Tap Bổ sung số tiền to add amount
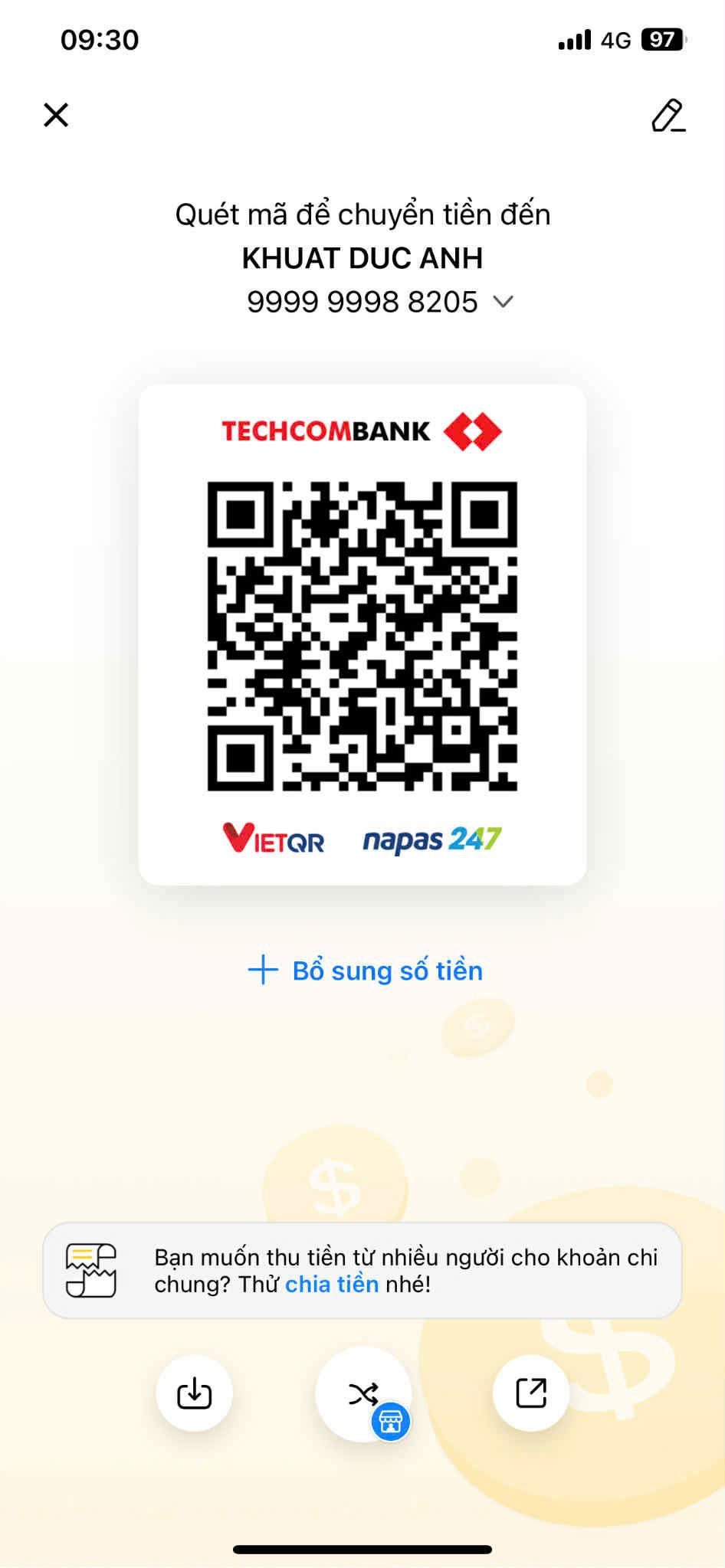The image size is (725, 1568). pyautogui.click(x=365, y=971)
